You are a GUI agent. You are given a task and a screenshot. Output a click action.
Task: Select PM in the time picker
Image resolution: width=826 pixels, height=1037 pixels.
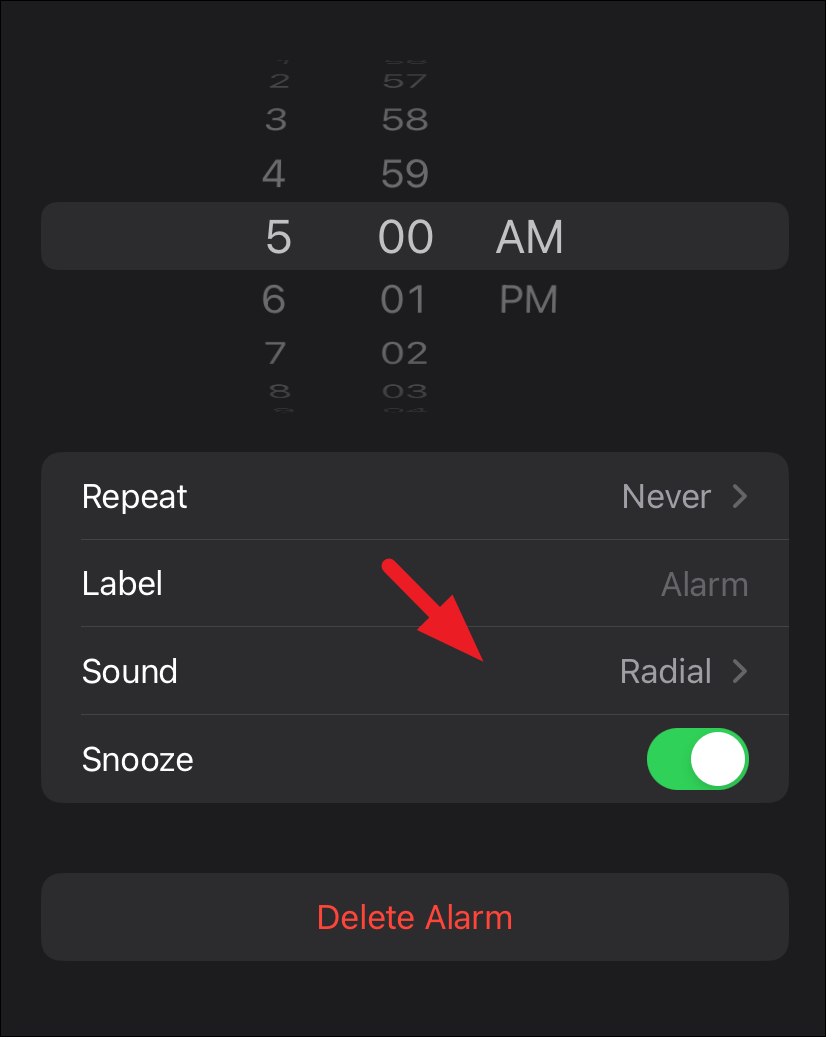(x=528, y=300)
